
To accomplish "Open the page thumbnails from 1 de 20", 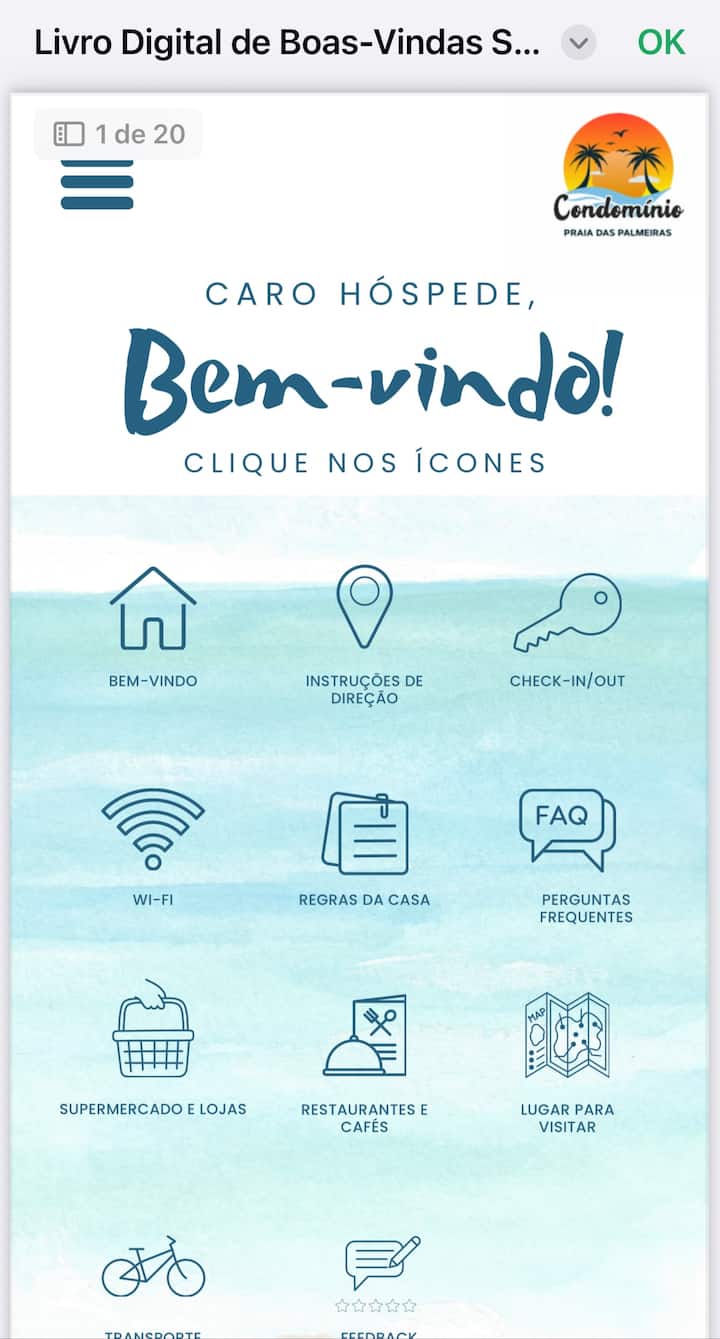I will tap(119, 134).
